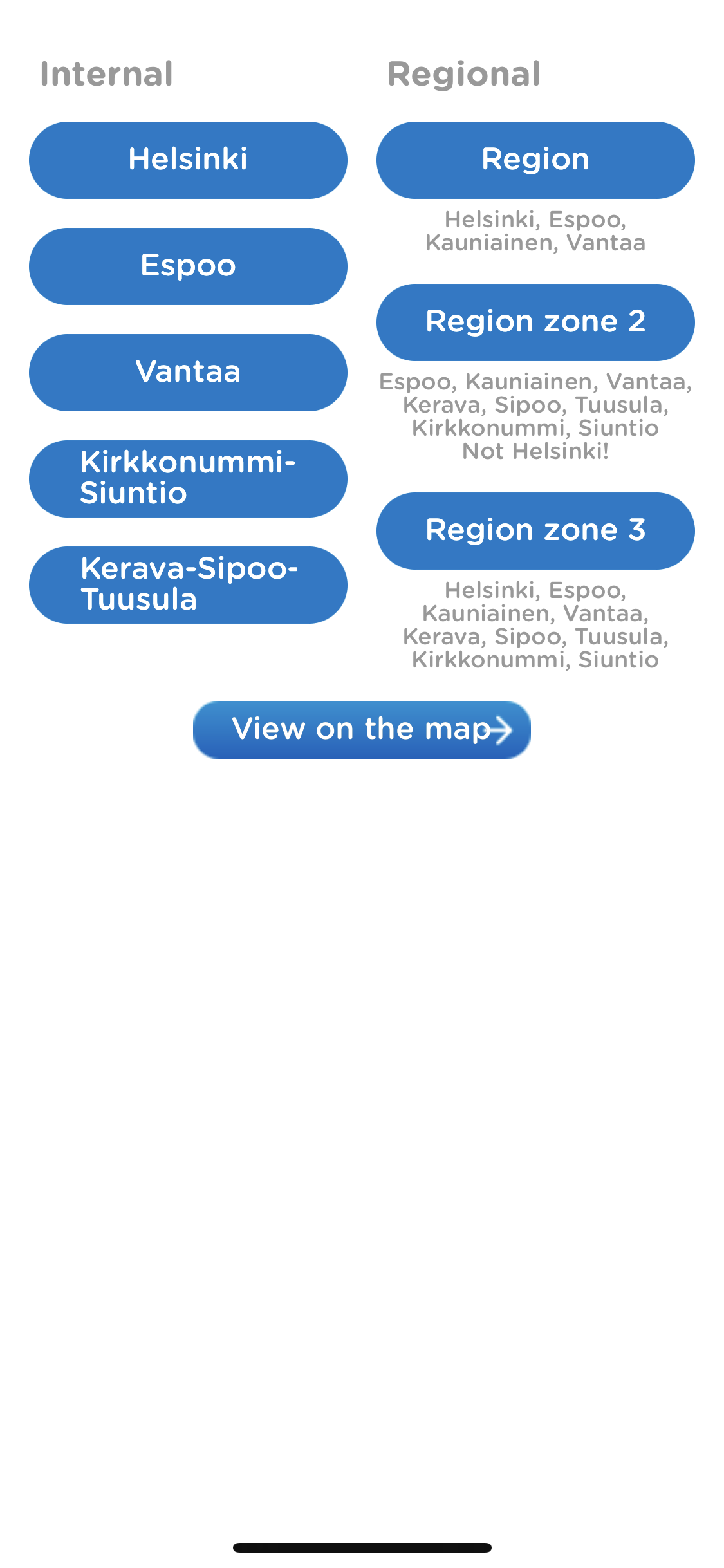Choose Region zone 2
Screen dimensions: 724x1568
click(535, 322)
